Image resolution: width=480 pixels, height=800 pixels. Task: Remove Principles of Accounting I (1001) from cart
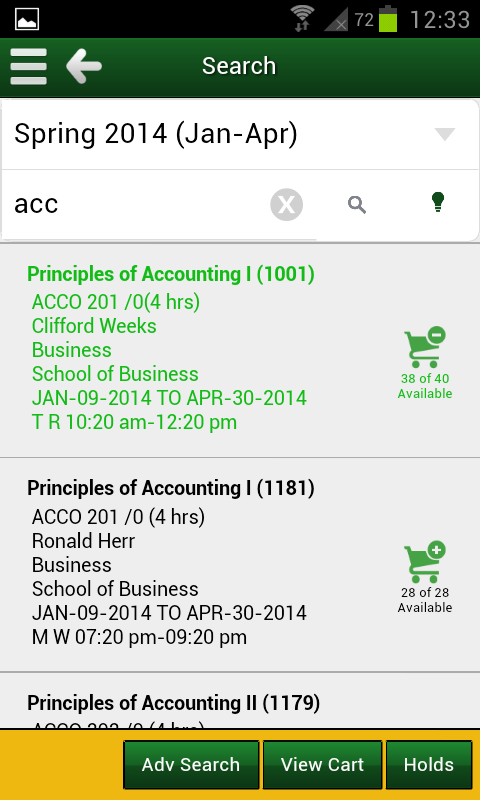click(x=425, y=348)
